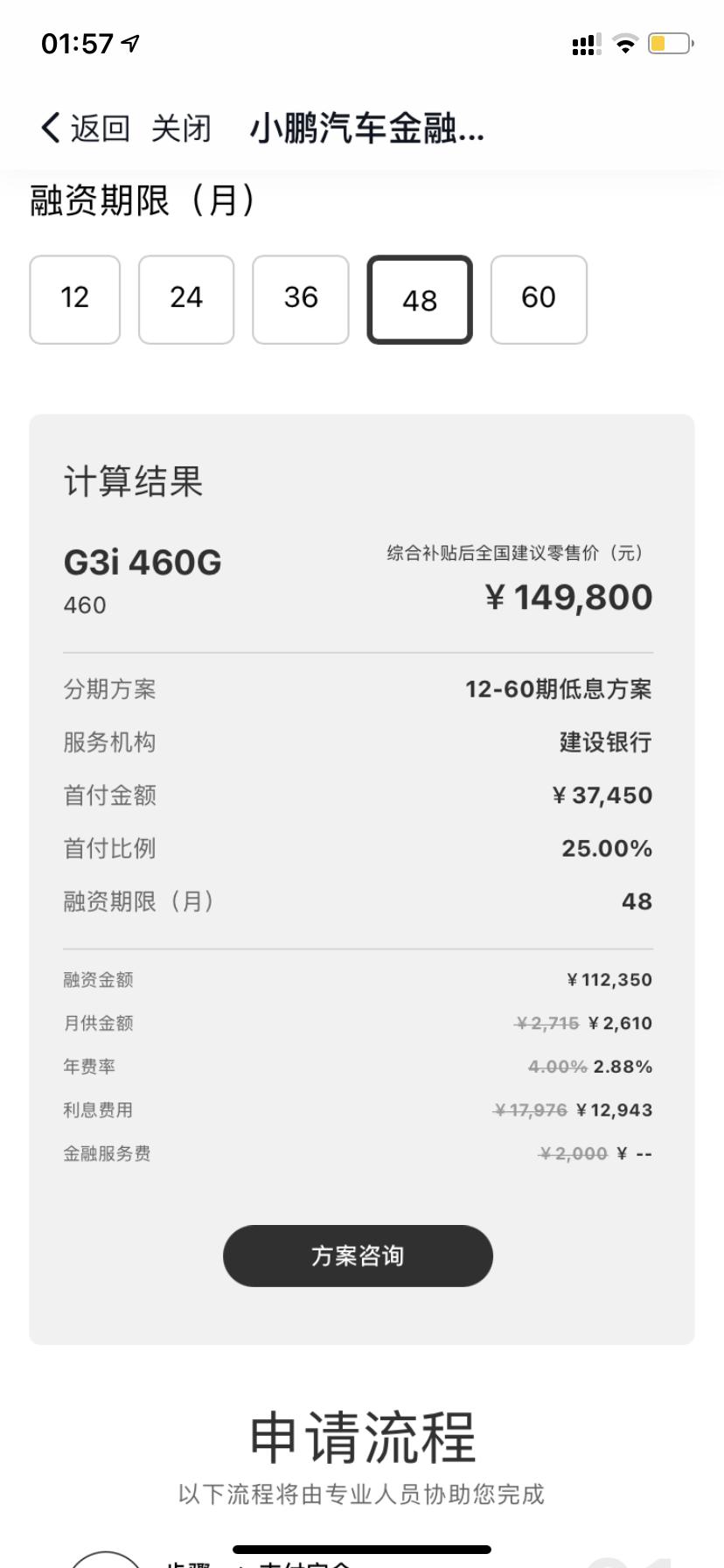The image size is (724, 1568).
Task: Go back with the 返回 arrow
Action: tap(85, 128)
